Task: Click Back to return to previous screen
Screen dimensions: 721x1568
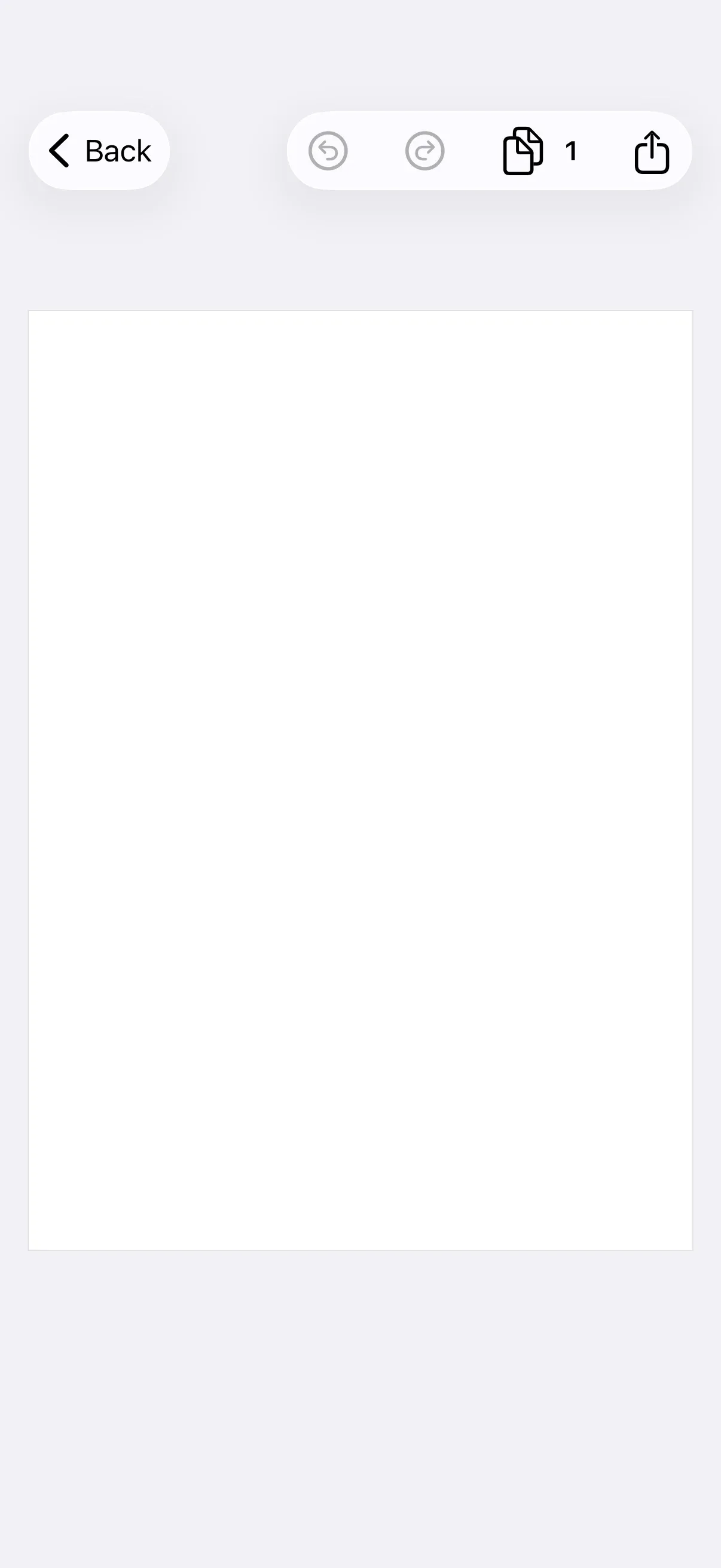Action: (99, 151)
